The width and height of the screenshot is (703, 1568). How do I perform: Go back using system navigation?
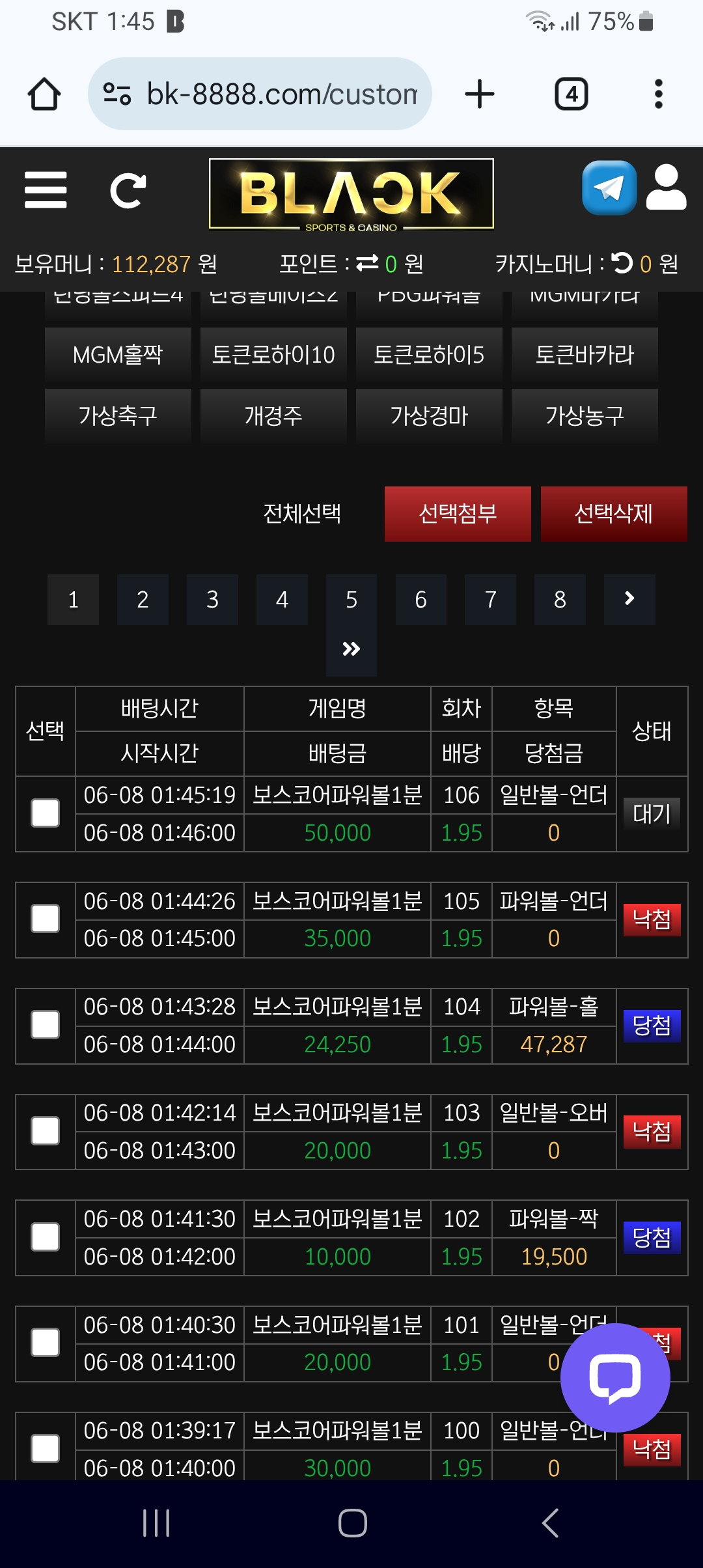coord(551,1523)
